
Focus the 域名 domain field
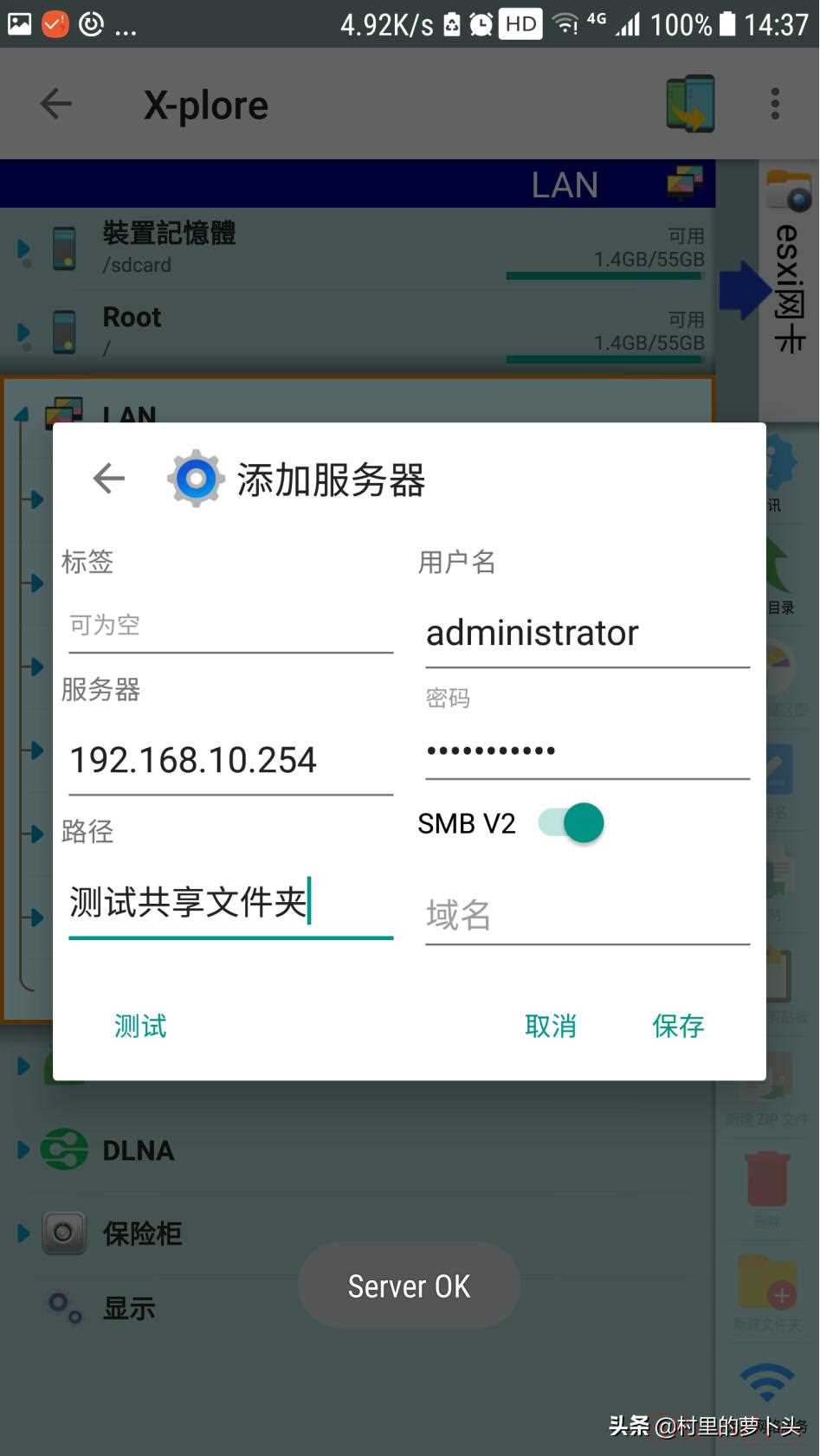[x=587, y=915]
